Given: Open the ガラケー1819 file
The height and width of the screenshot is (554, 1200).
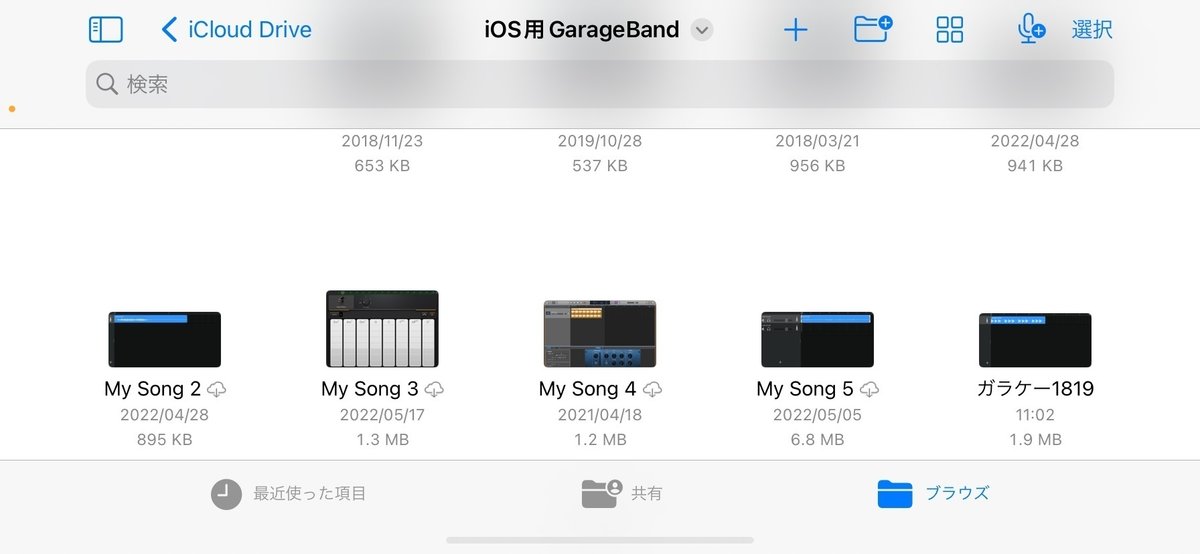Looking at the screenshot, I should [x=1035, y=340].
